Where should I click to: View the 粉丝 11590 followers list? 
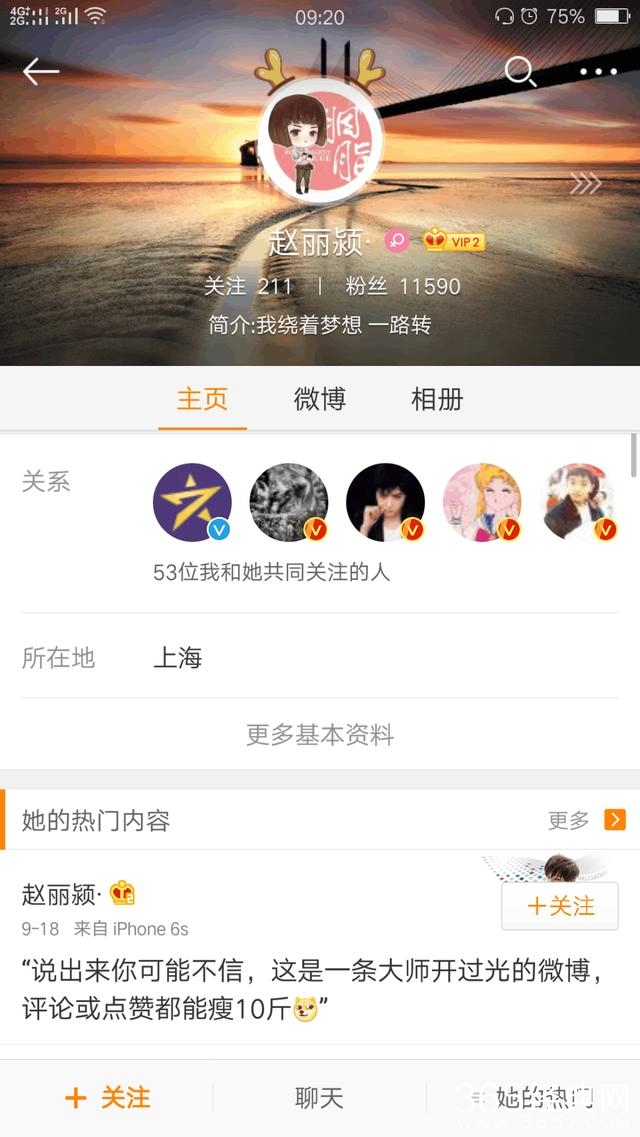[403, 287]
